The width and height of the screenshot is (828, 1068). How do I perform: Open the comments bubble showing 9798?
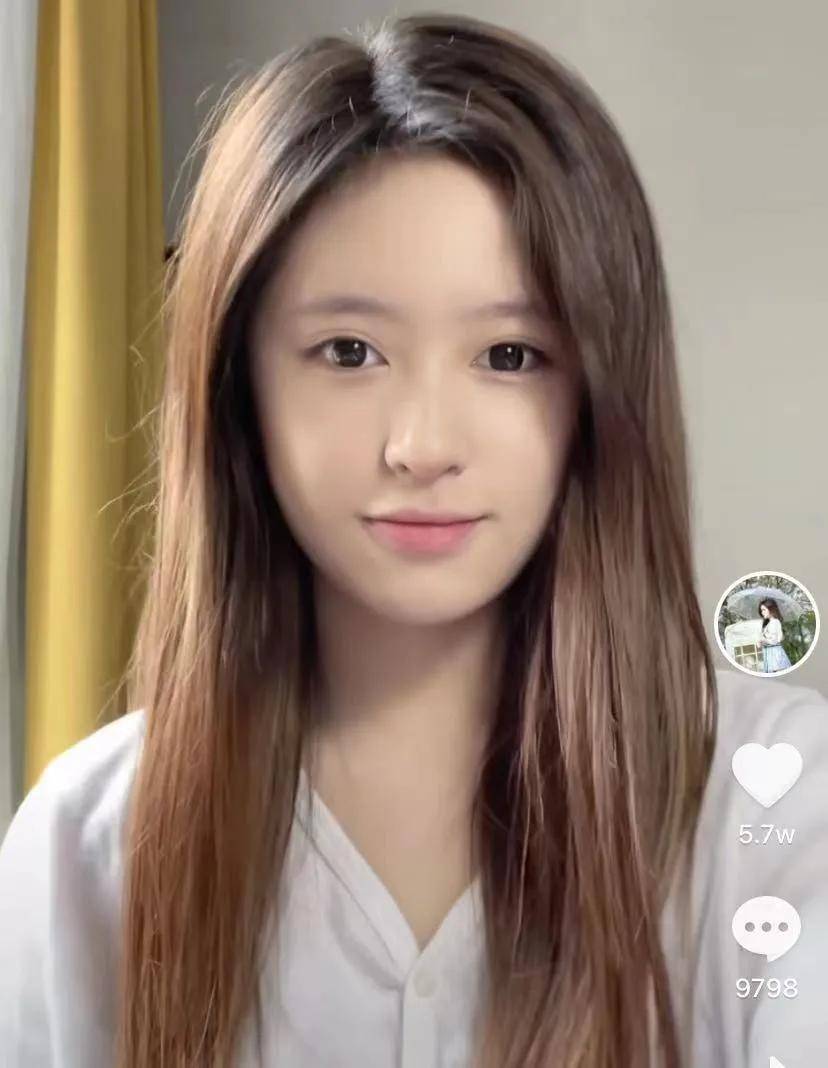(x=767, y=928)
